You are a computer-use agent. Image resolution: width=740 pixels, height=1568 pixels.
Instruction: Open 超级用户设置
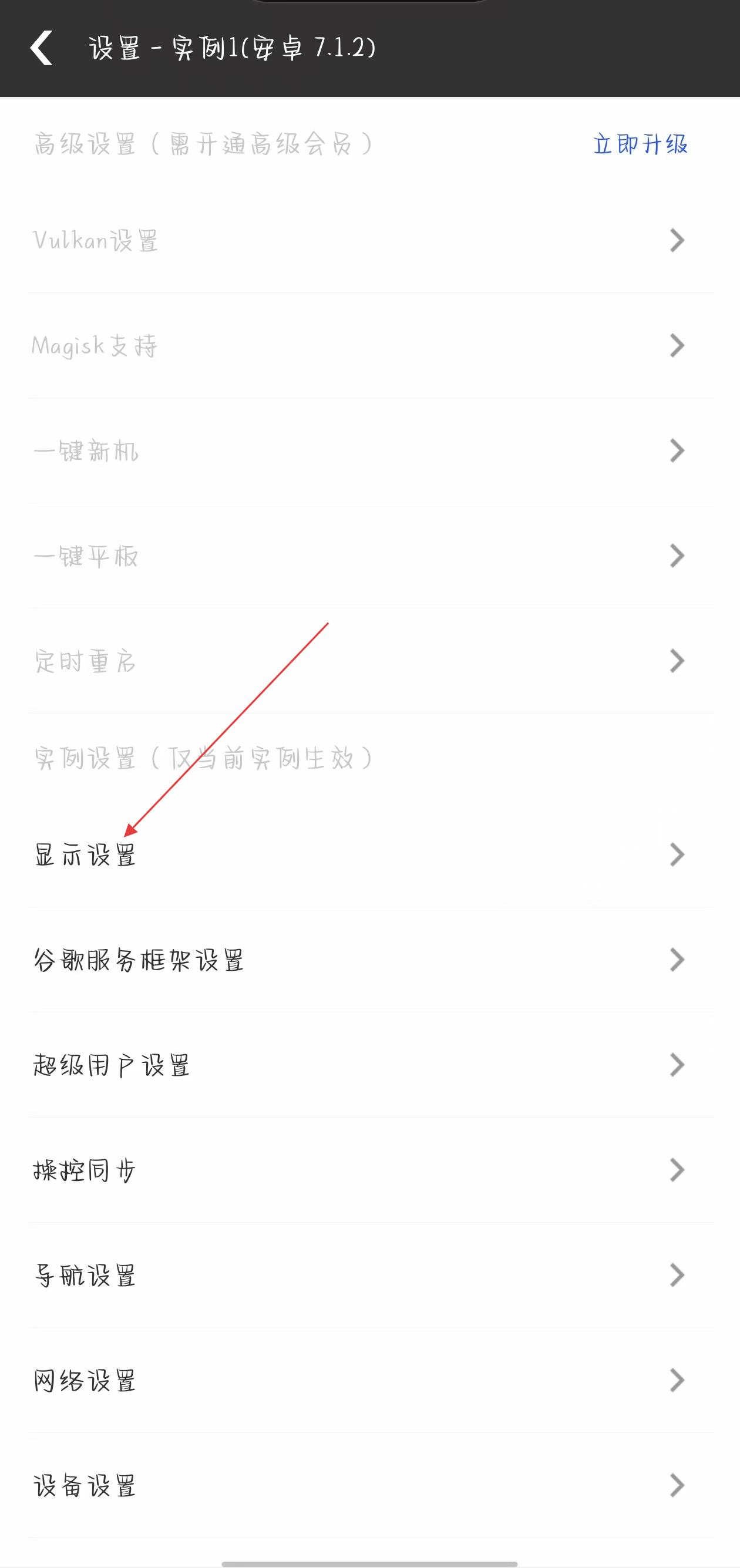coord(370,1065)
